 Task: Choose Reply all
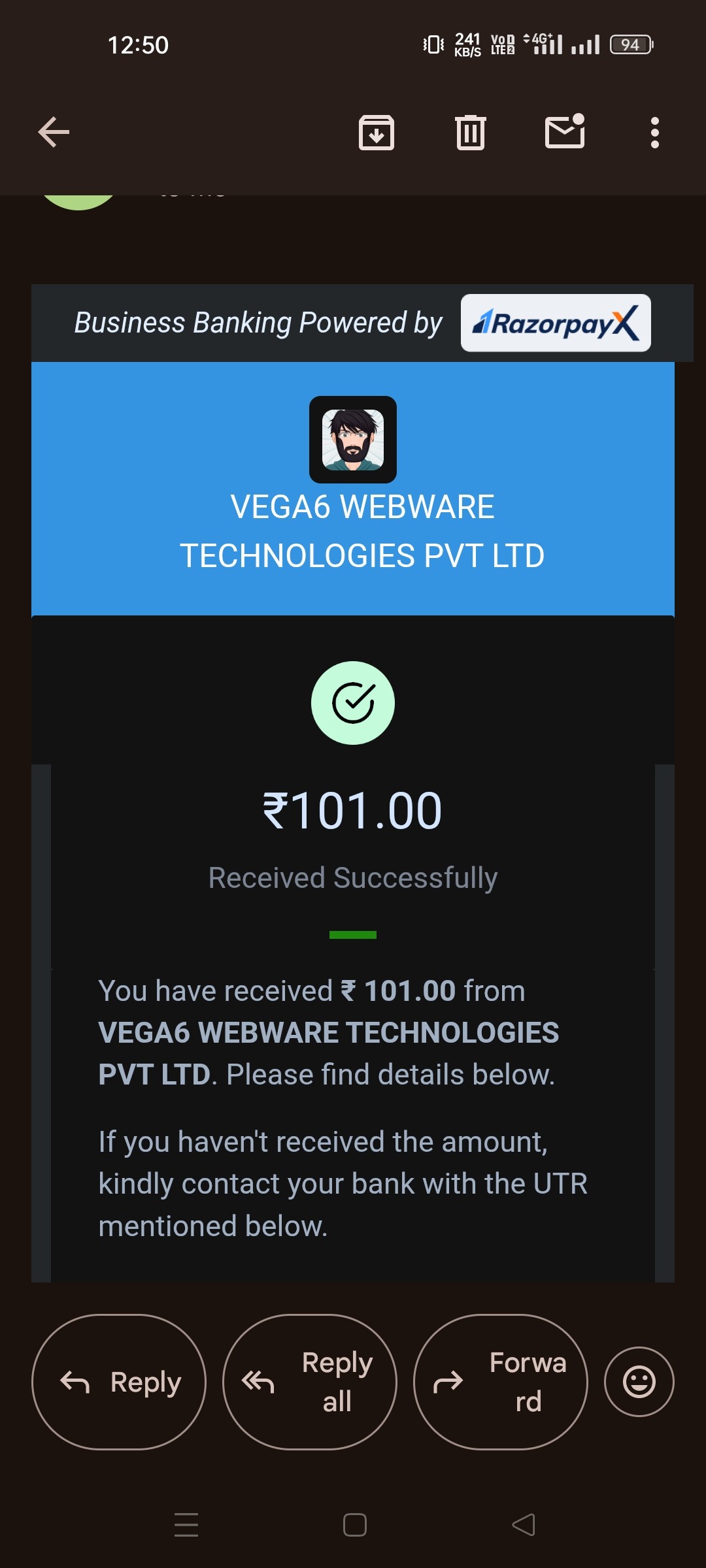click(310, 1382)
